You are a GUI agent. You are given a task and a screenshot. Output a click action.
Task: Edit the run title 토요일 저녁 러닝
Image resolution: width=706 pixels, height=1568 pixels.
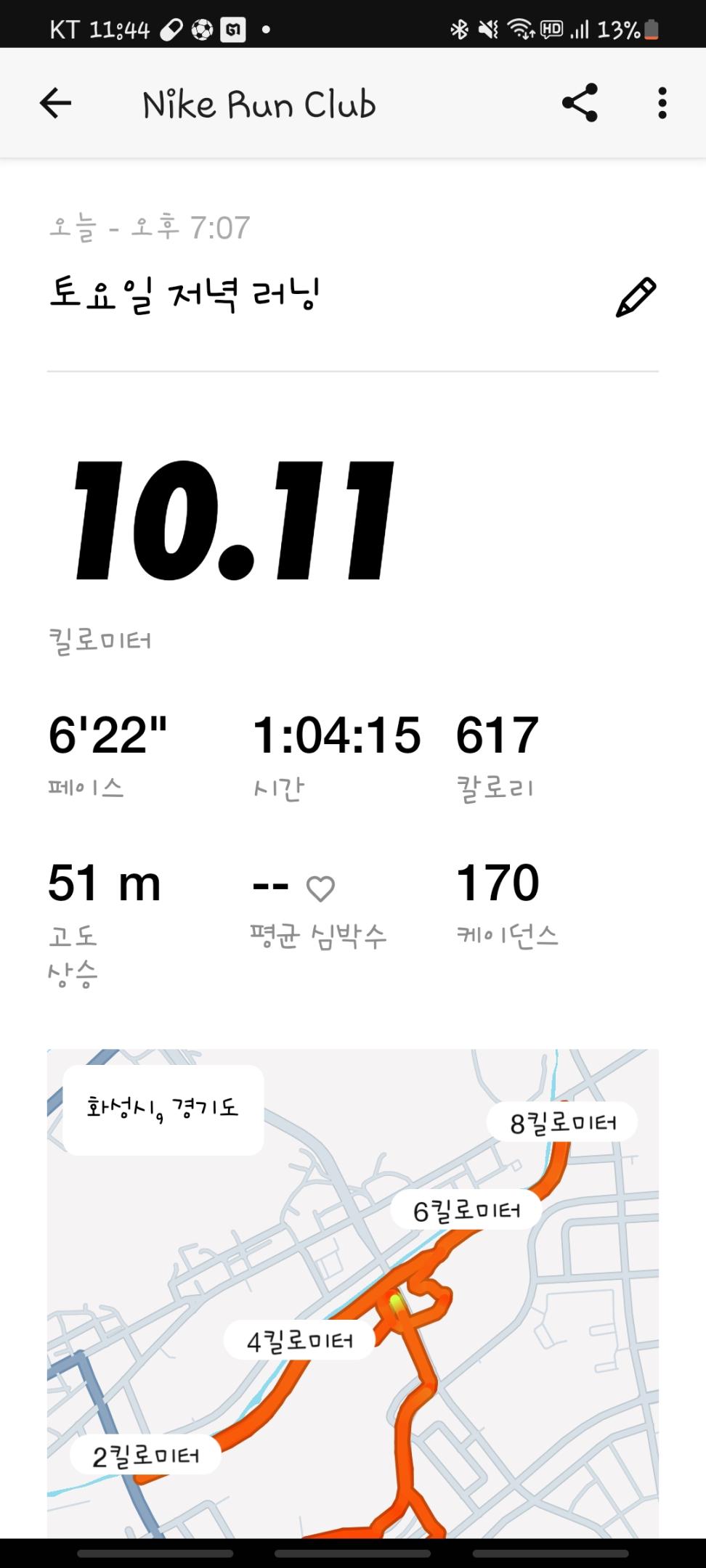coord(636,298)
